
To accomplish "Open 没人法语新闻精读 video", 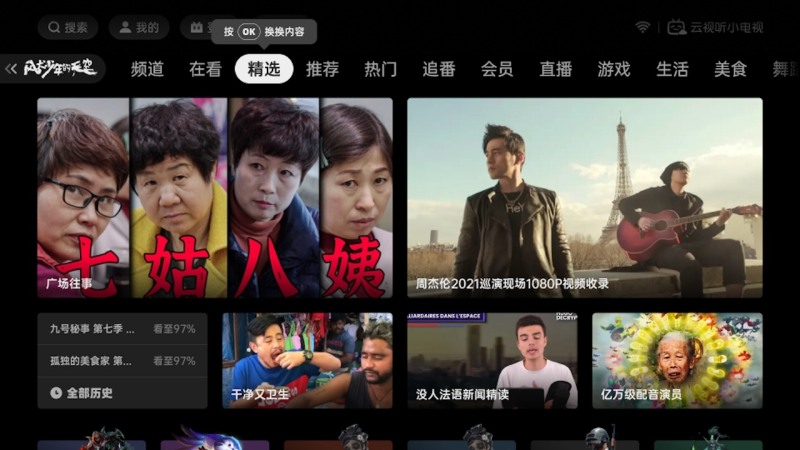I will (x=492, y=360).
